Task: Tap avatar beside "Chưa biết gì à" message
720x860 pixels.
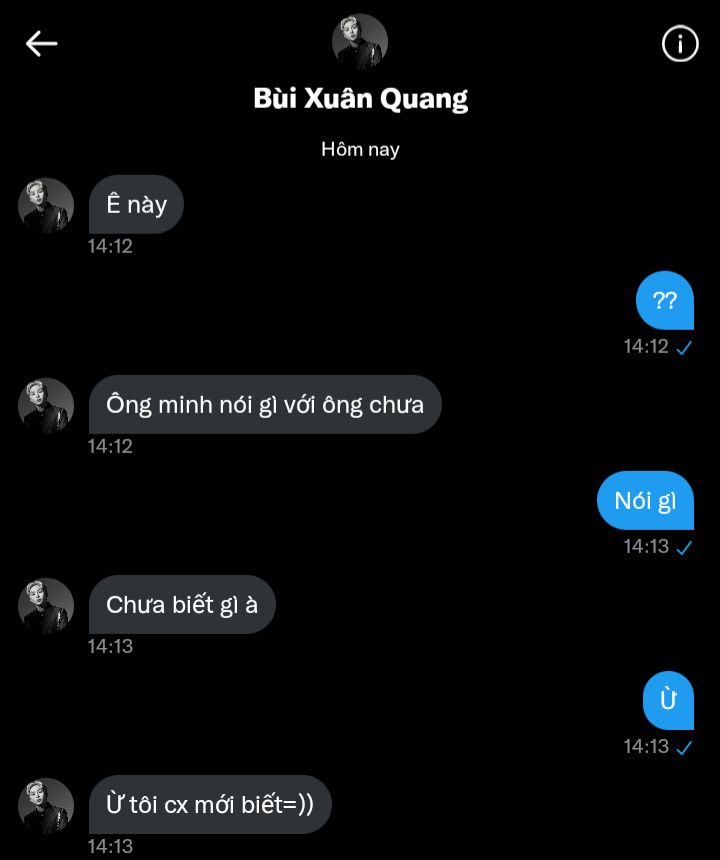Action: (x=46, y=606)
